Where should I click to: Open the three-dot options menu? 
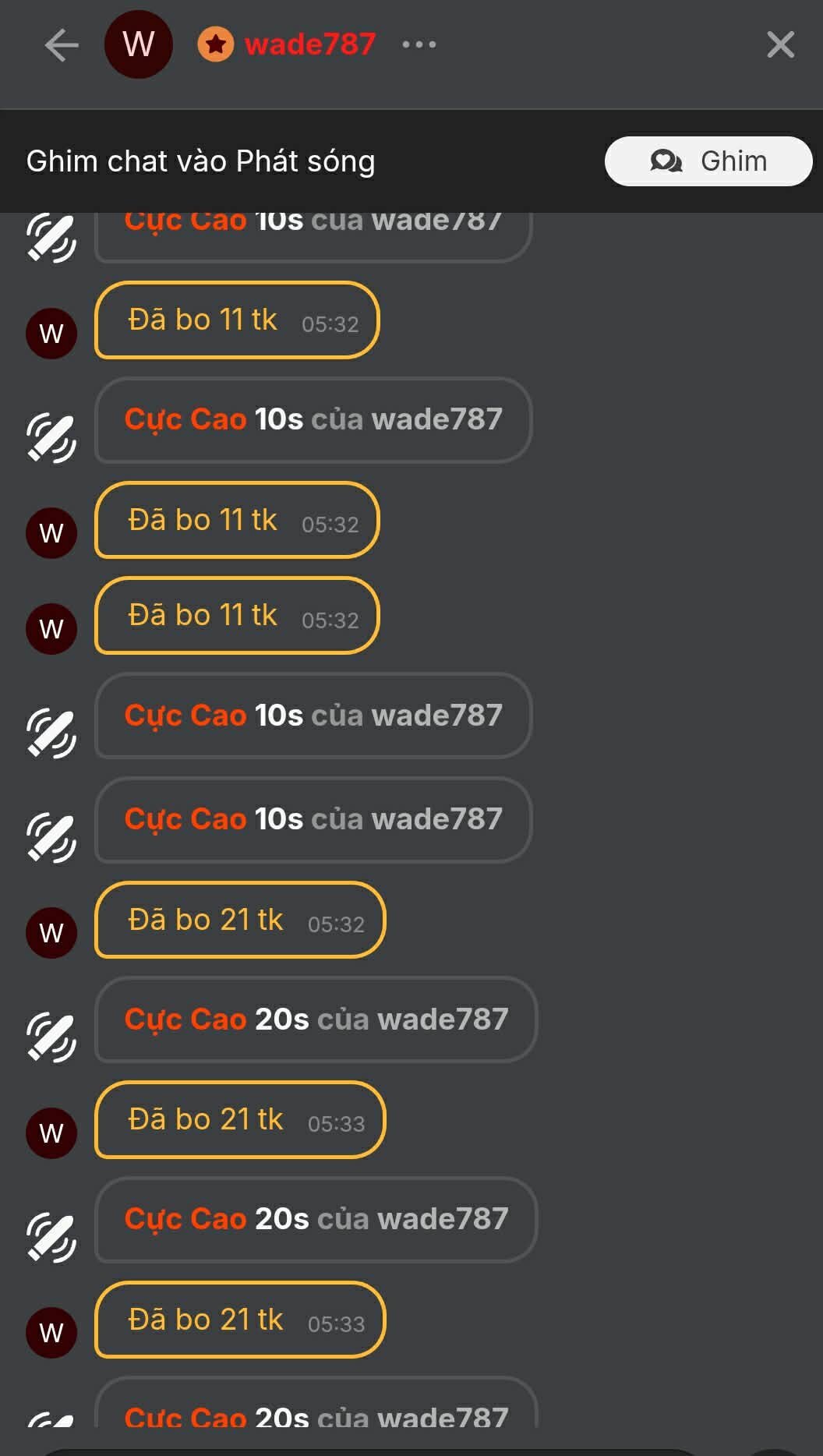[x=419, y=44]
